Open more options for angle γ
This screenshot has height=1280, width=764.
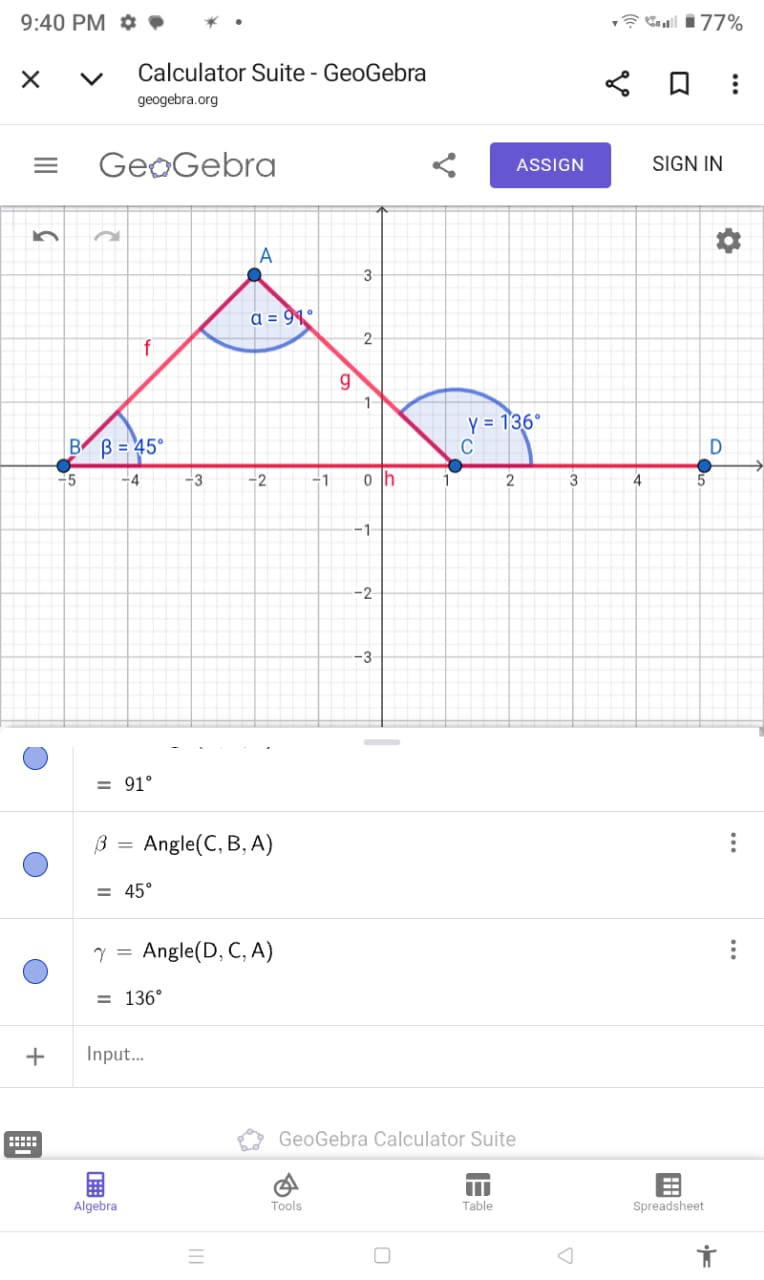pos(733,949)
